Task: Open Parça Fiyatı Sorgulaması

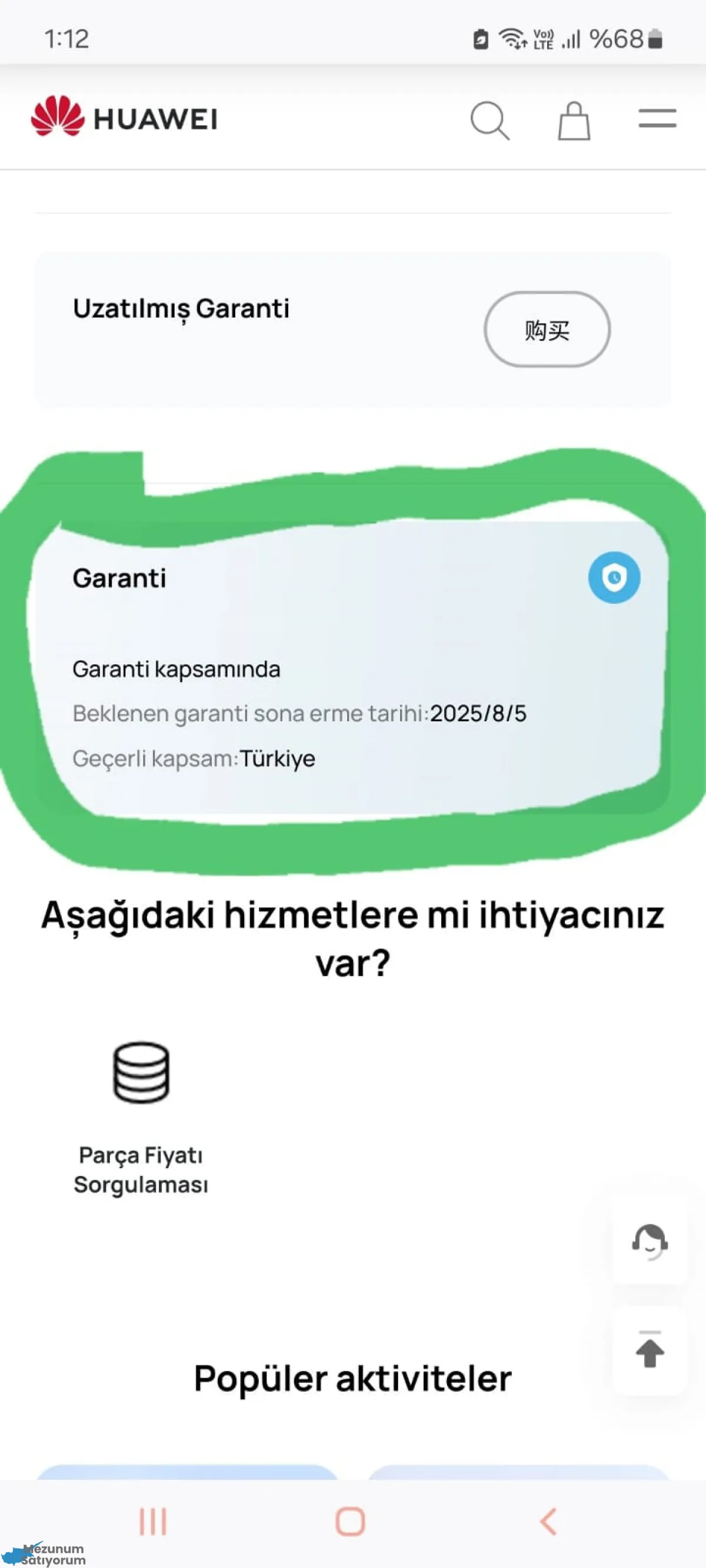Action: (x=141, y=1118)
